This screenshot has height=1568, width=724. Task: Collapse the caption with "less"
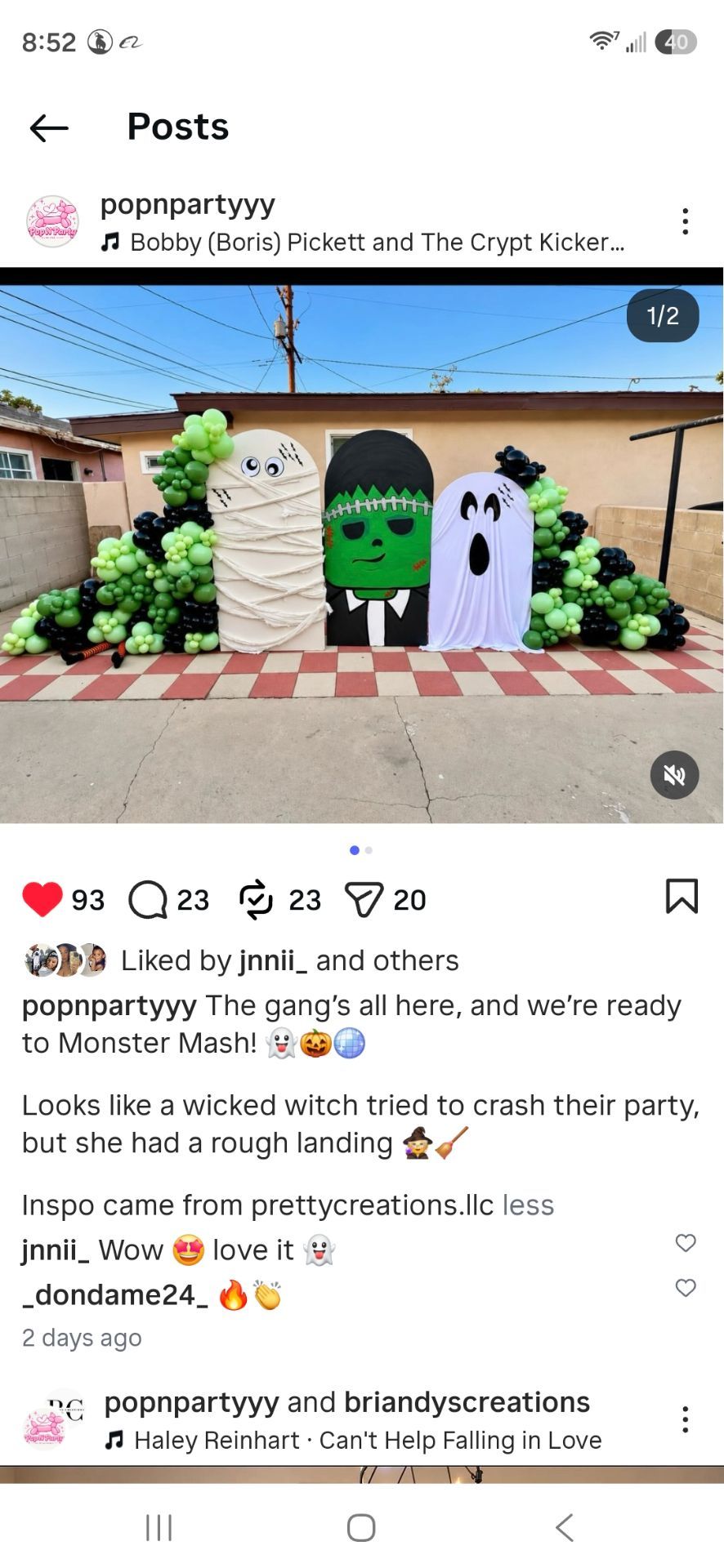(528, 1205)
